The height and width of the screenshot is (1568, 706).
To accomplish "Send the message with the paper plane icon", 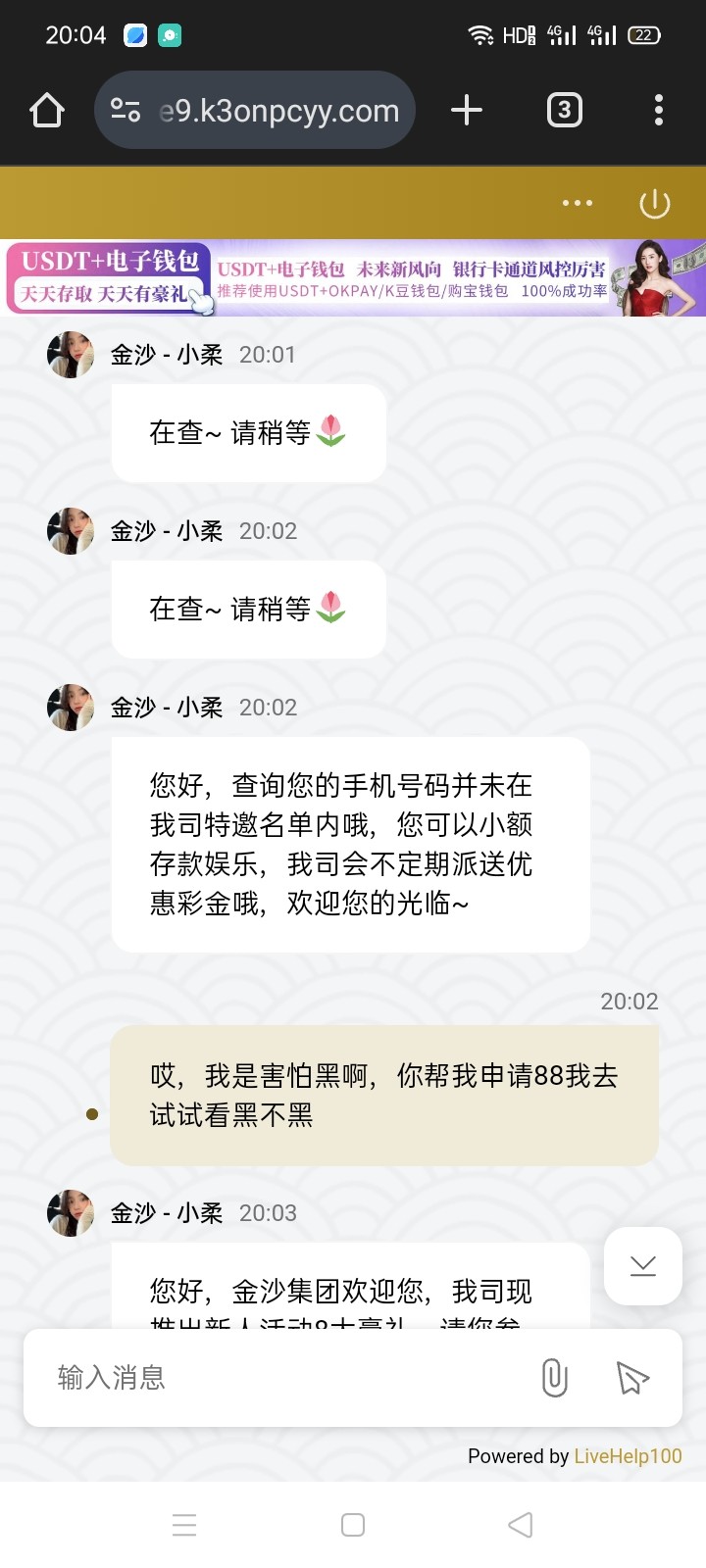I will coord(632,1378).
